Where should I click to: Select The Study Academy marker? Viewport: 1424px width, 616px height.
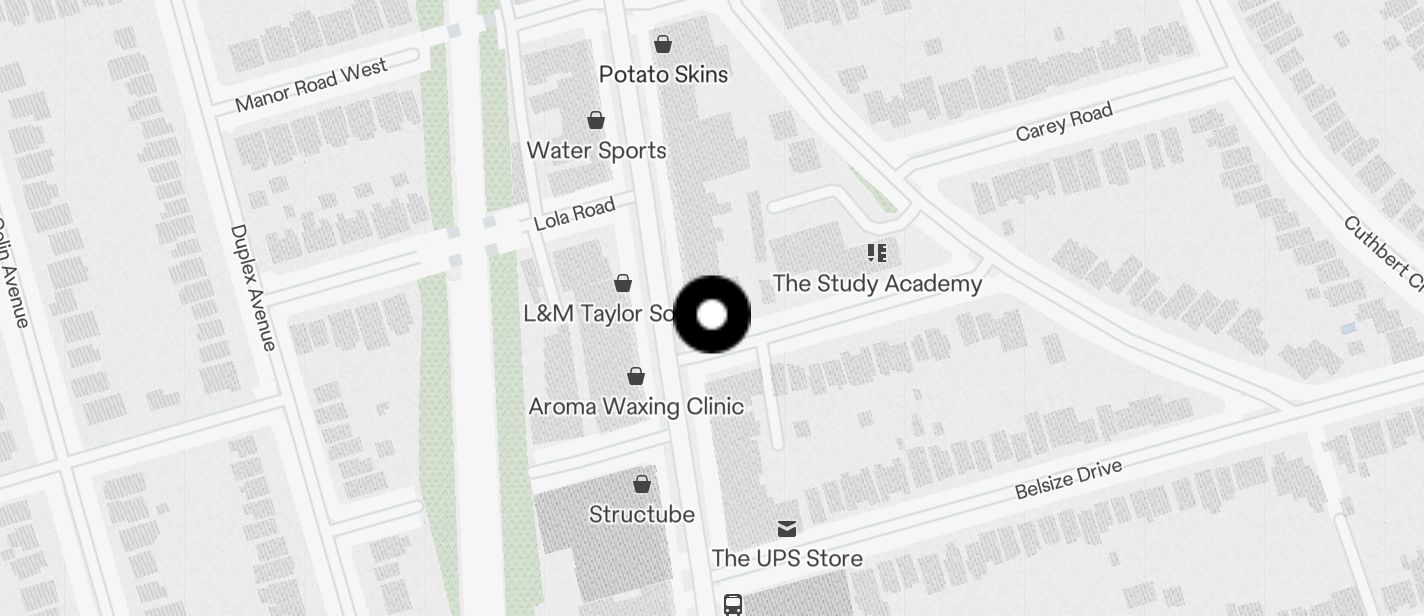pos(877,253)
